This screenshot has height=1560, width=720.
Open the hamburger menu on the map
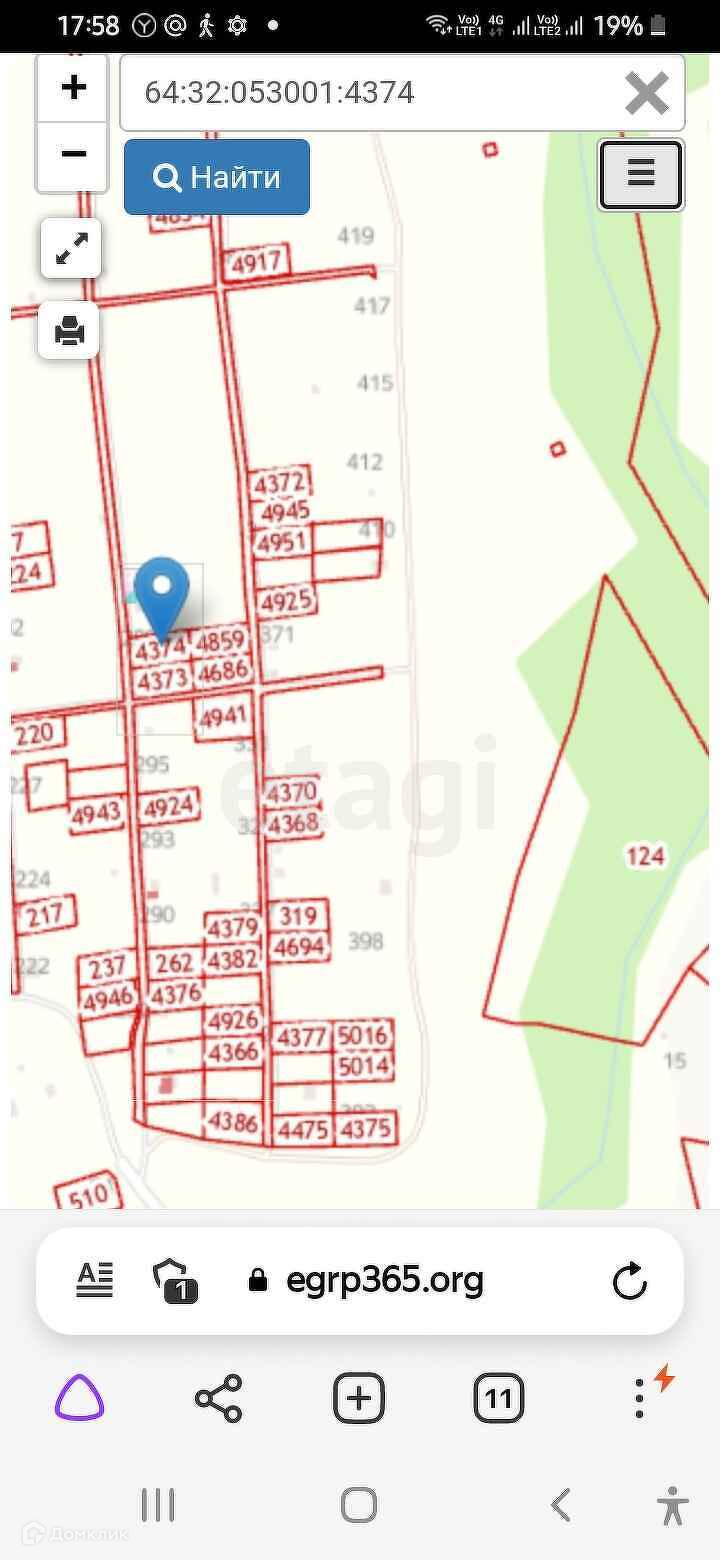click(x=641, y=175)
